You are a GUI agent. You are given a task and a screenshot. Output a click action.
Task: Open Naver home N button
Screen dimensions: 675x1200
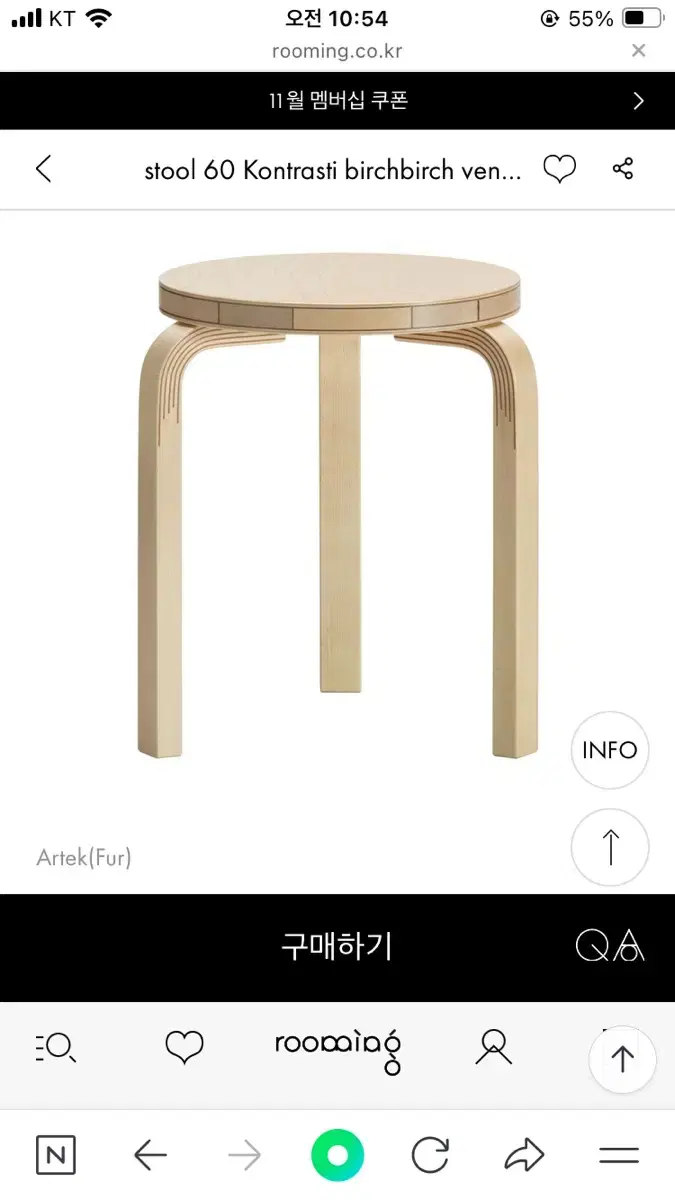click(56, 1157)
